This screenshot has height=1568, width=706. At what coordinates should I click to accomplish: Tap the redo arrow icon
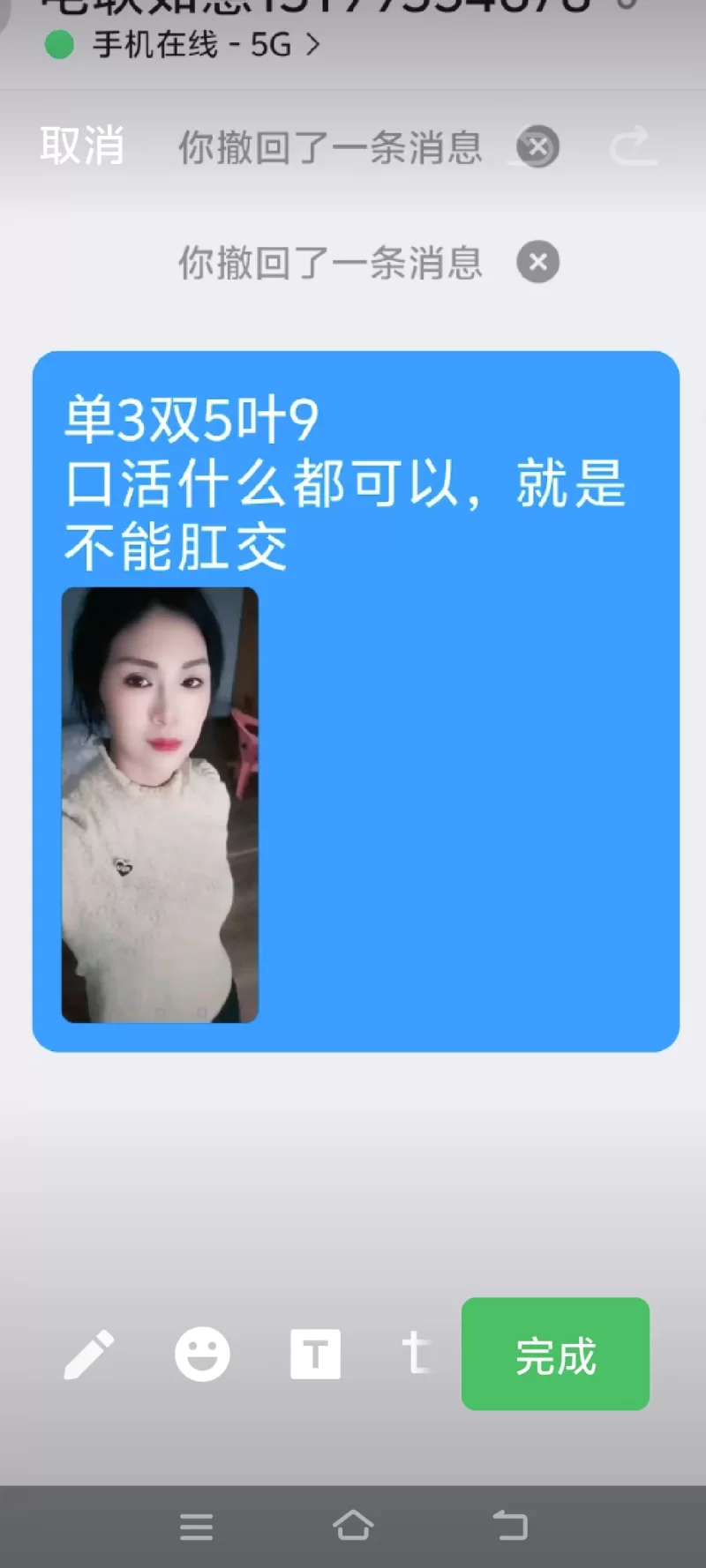pos(633,146)
